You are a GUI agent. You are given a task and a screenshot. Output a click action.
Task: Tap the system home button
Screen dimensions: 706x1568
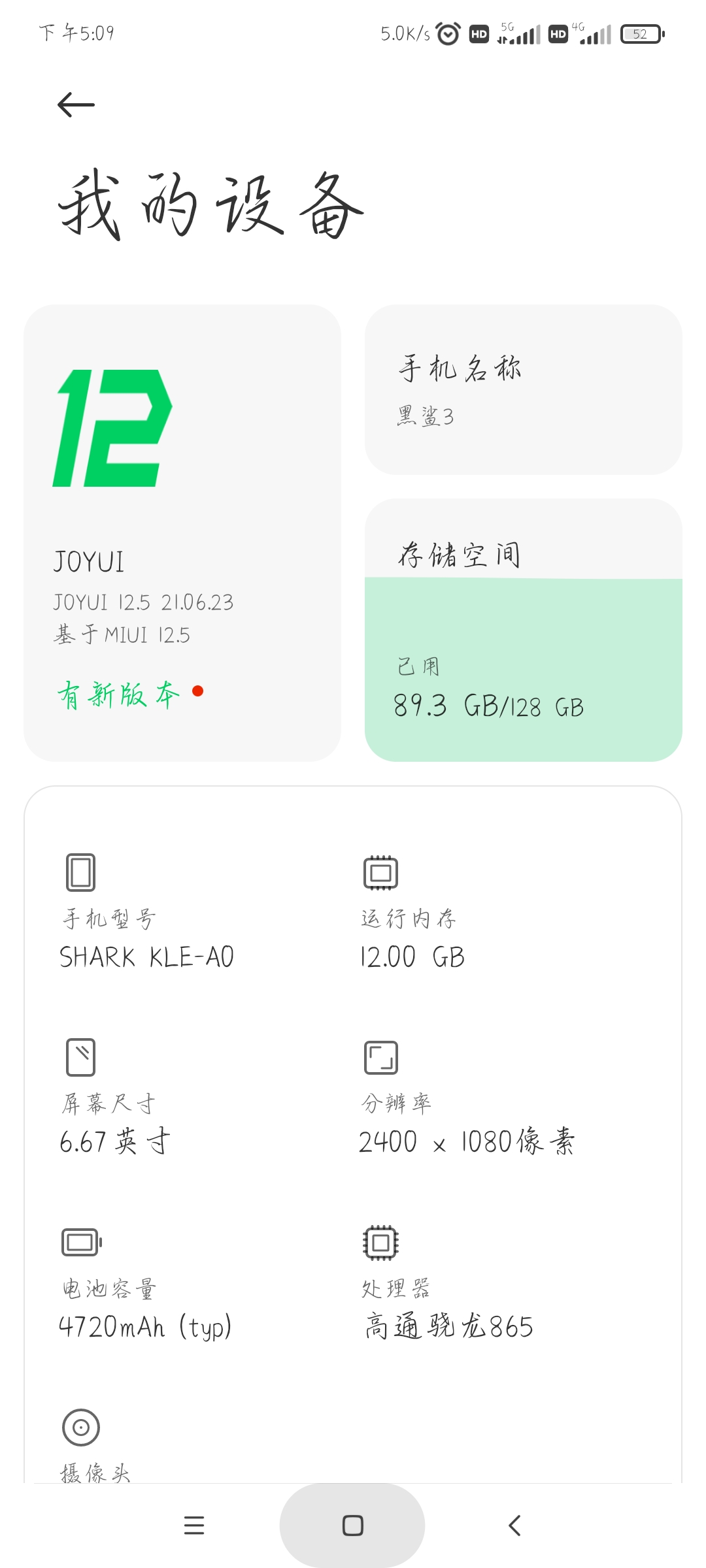click(352, 1526)
